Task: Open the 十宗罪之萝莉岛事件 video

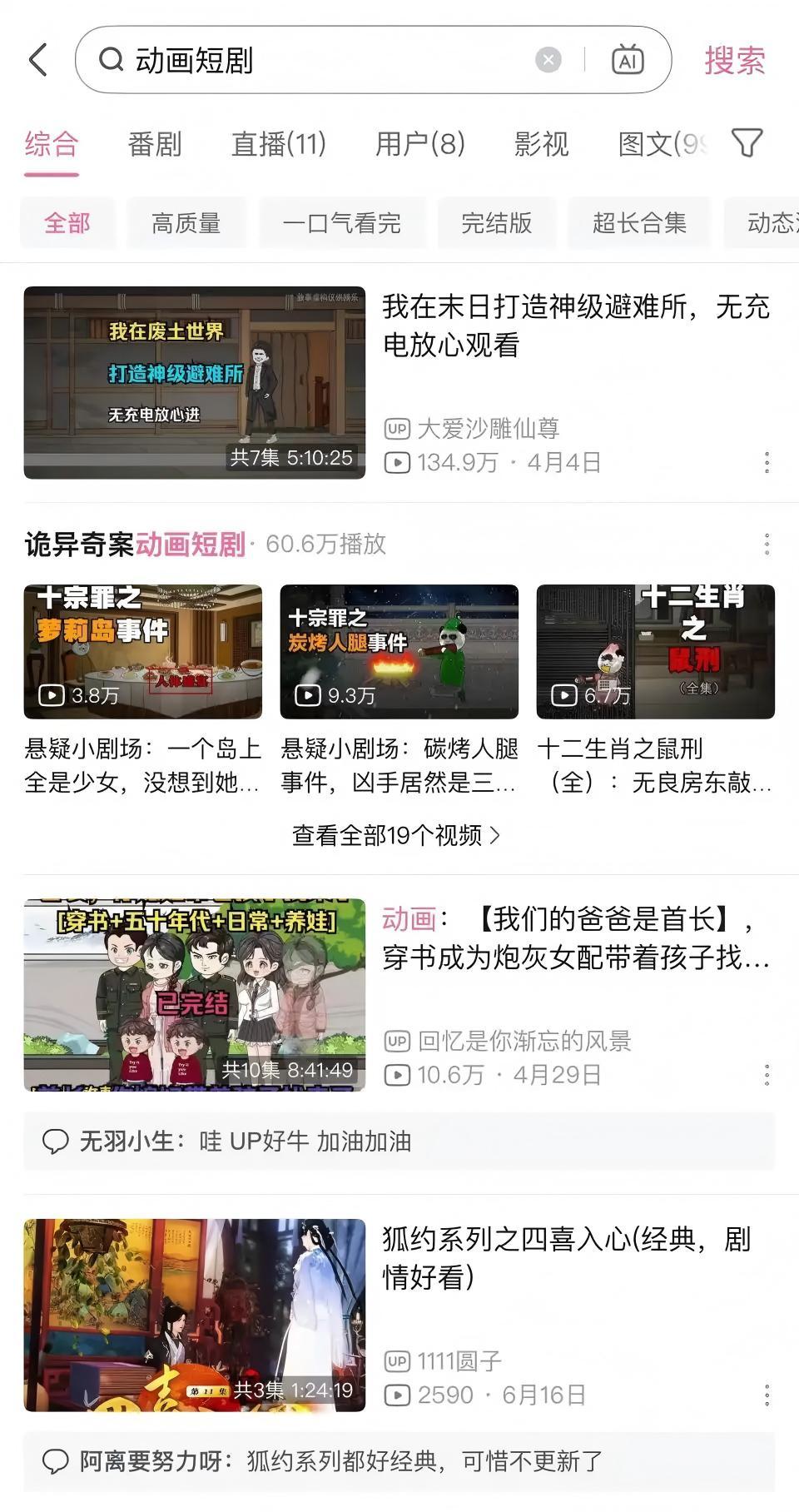Action: (142, 651)
